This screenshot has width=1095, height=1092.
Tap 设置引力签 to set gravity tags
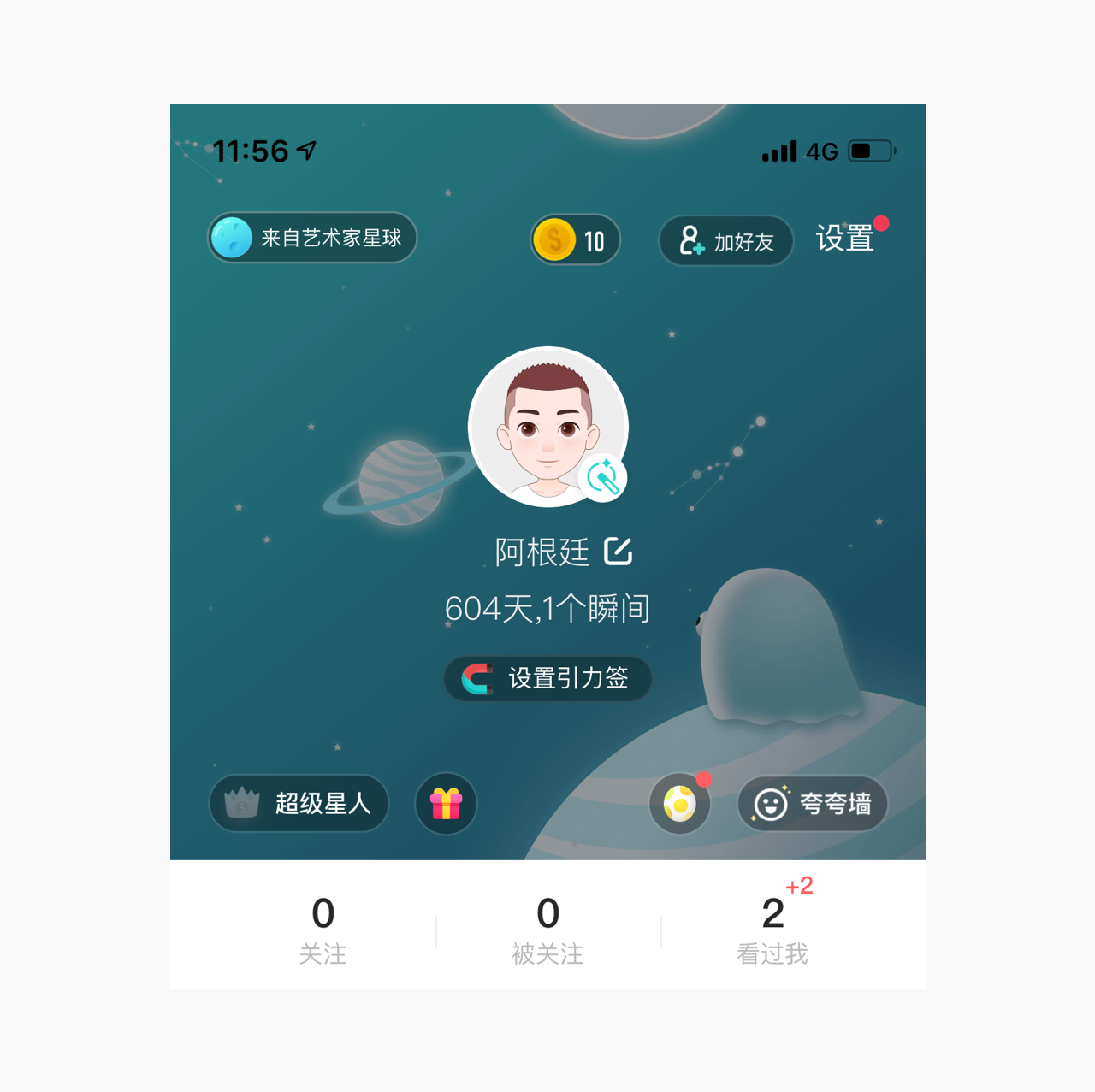547,679
